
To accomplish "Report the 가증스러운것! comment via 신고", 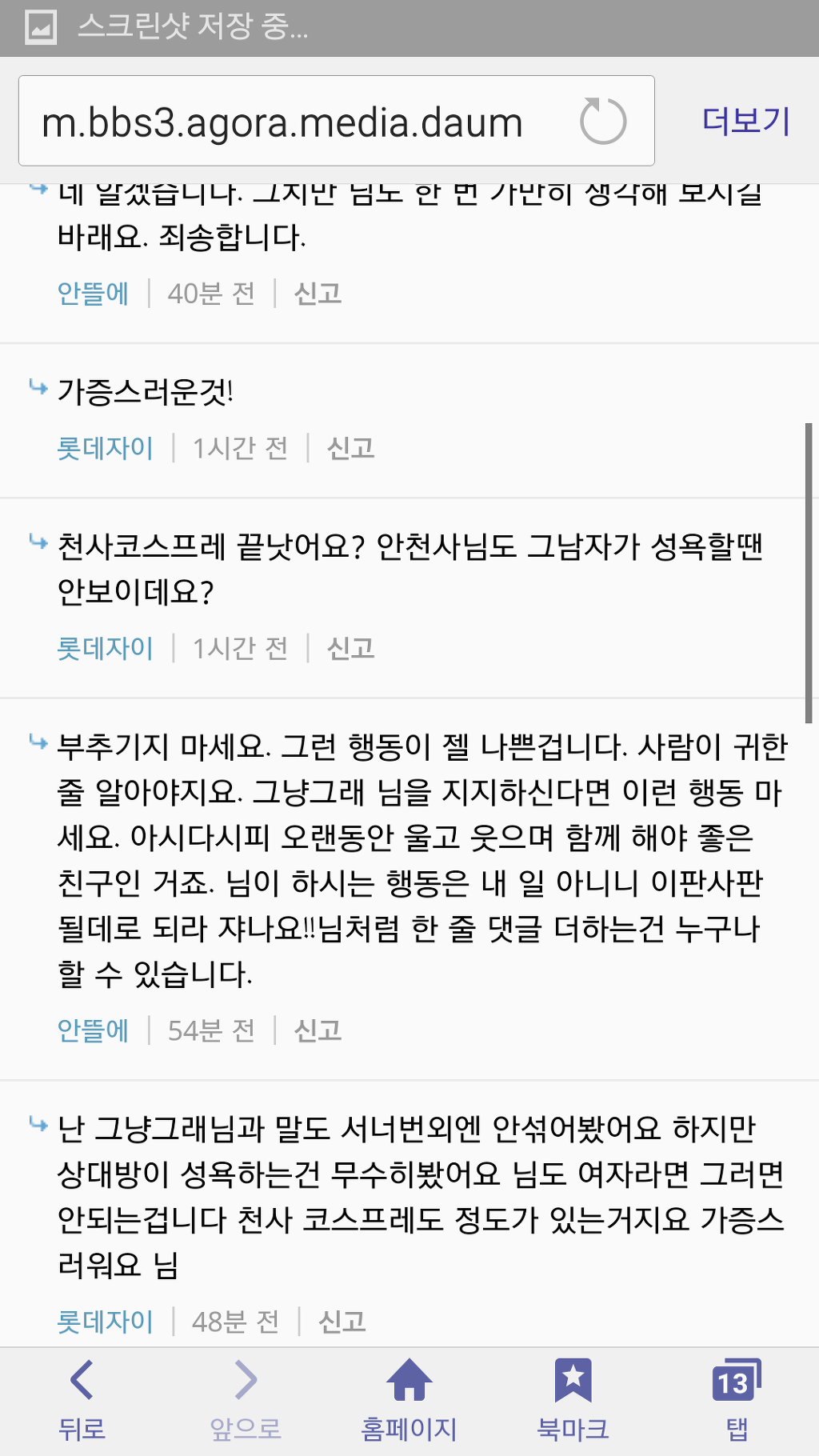I will pyautogui.click(x=350, y=448).
